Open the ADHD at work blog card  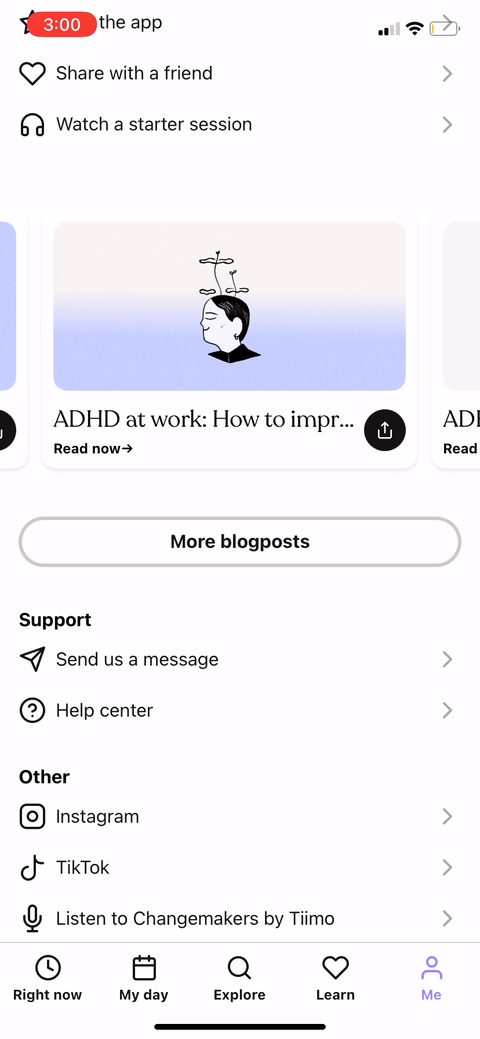[229, 342]
